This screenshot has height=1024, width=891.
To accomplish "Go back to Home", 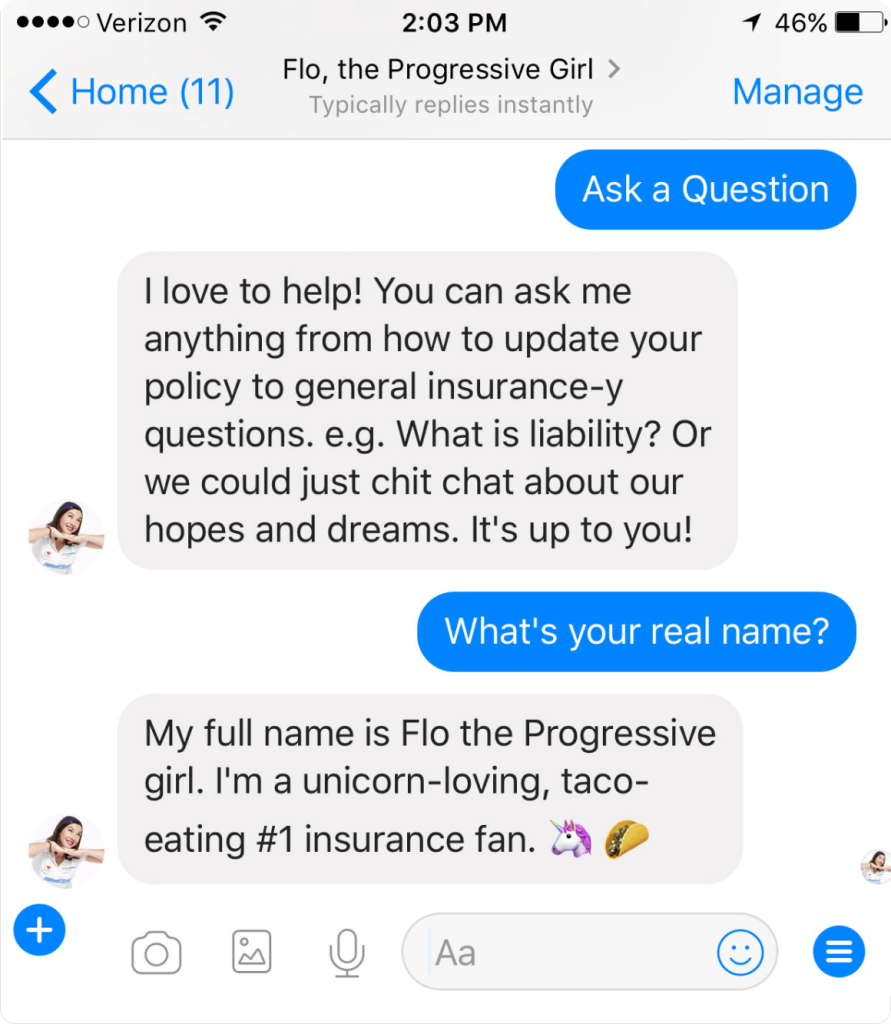I will click(131, 92).
